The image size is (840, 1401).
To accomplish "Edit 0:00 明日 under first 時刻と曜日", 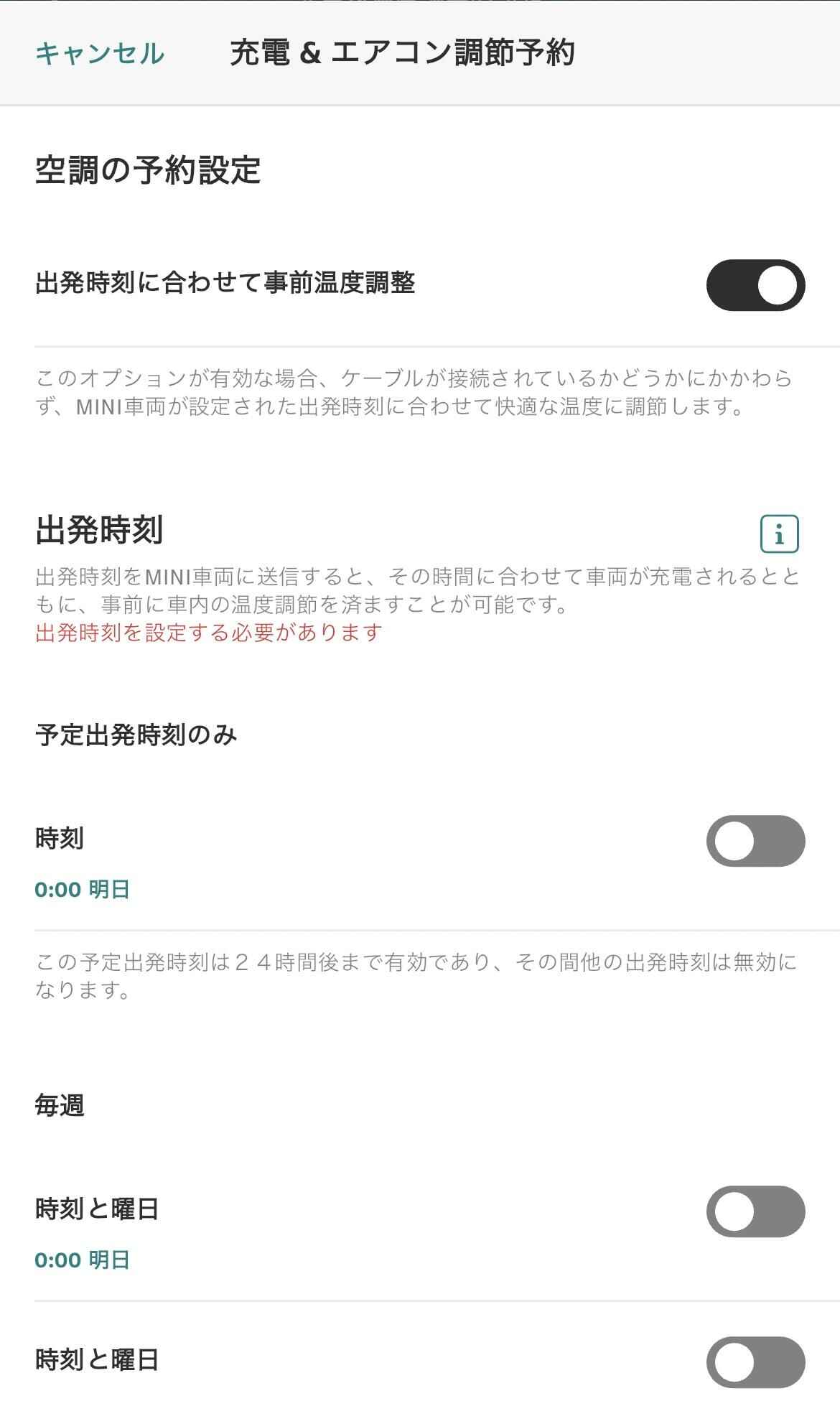I will [x=83, y=1260].
